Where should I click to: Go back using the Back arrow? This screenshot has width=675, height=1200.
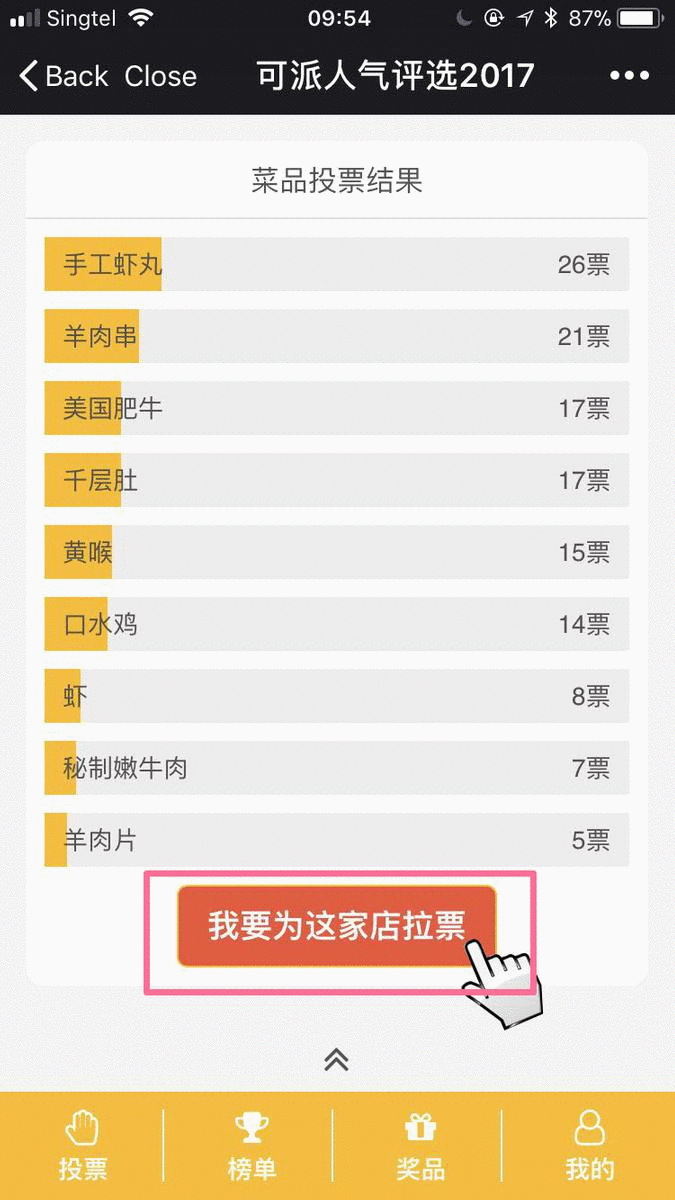click(x=62, y=76)
